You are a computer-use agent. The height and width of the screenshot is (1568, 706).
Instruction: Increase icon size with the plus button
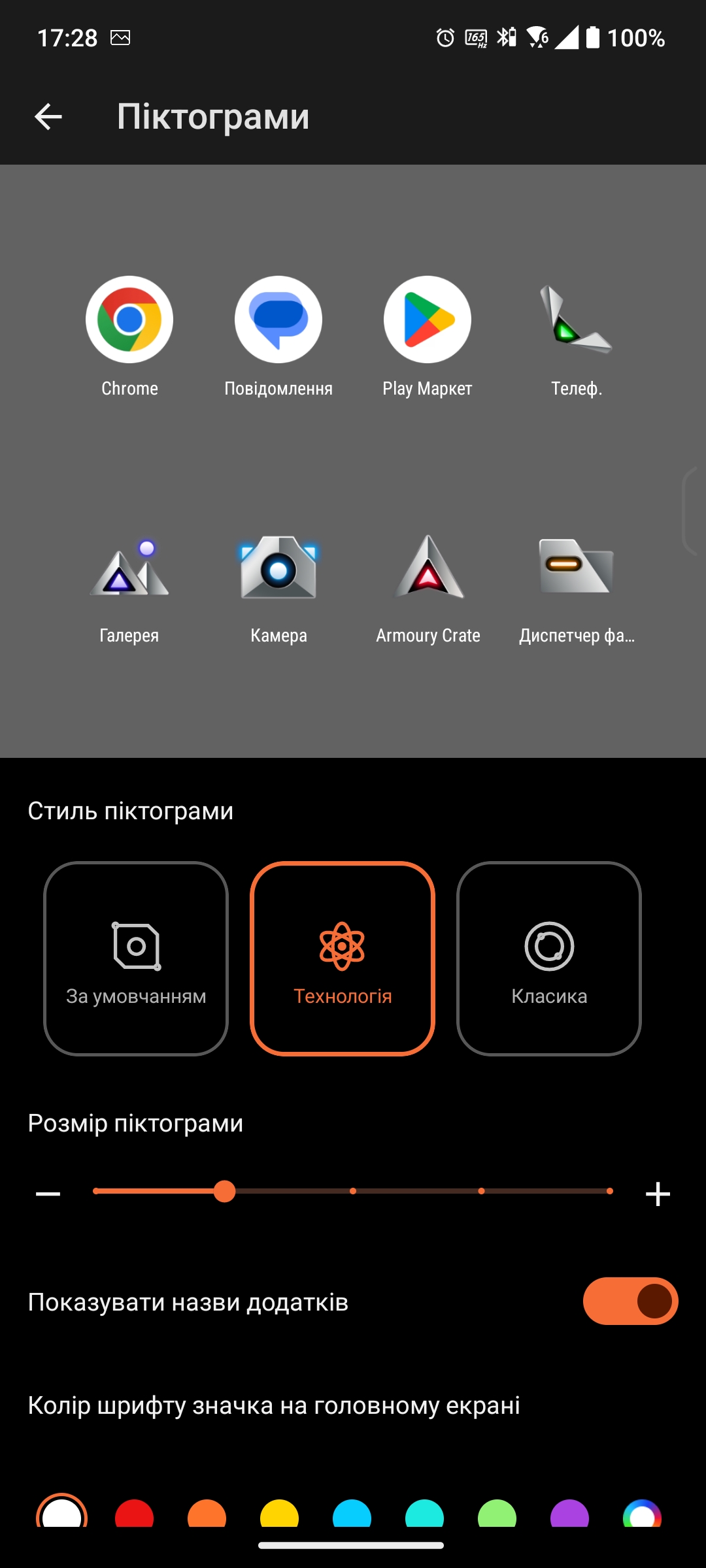coord(658,1194)
